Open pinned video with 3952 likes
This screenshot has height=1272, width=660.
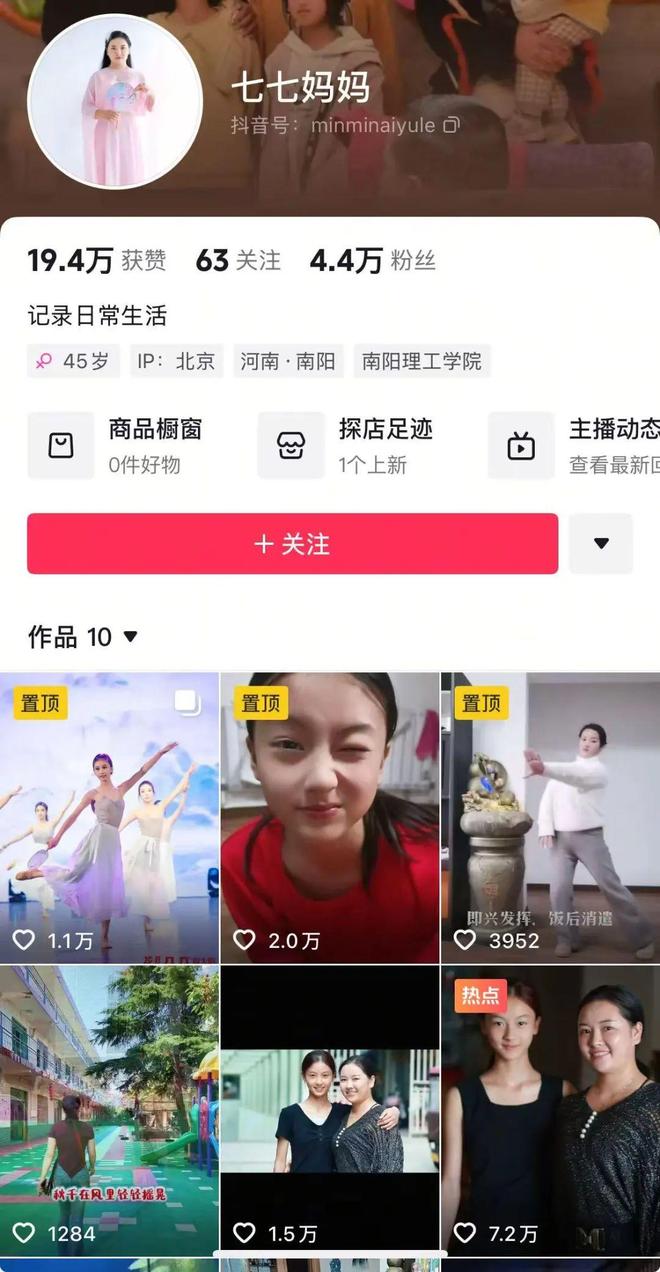click(550, 818)
